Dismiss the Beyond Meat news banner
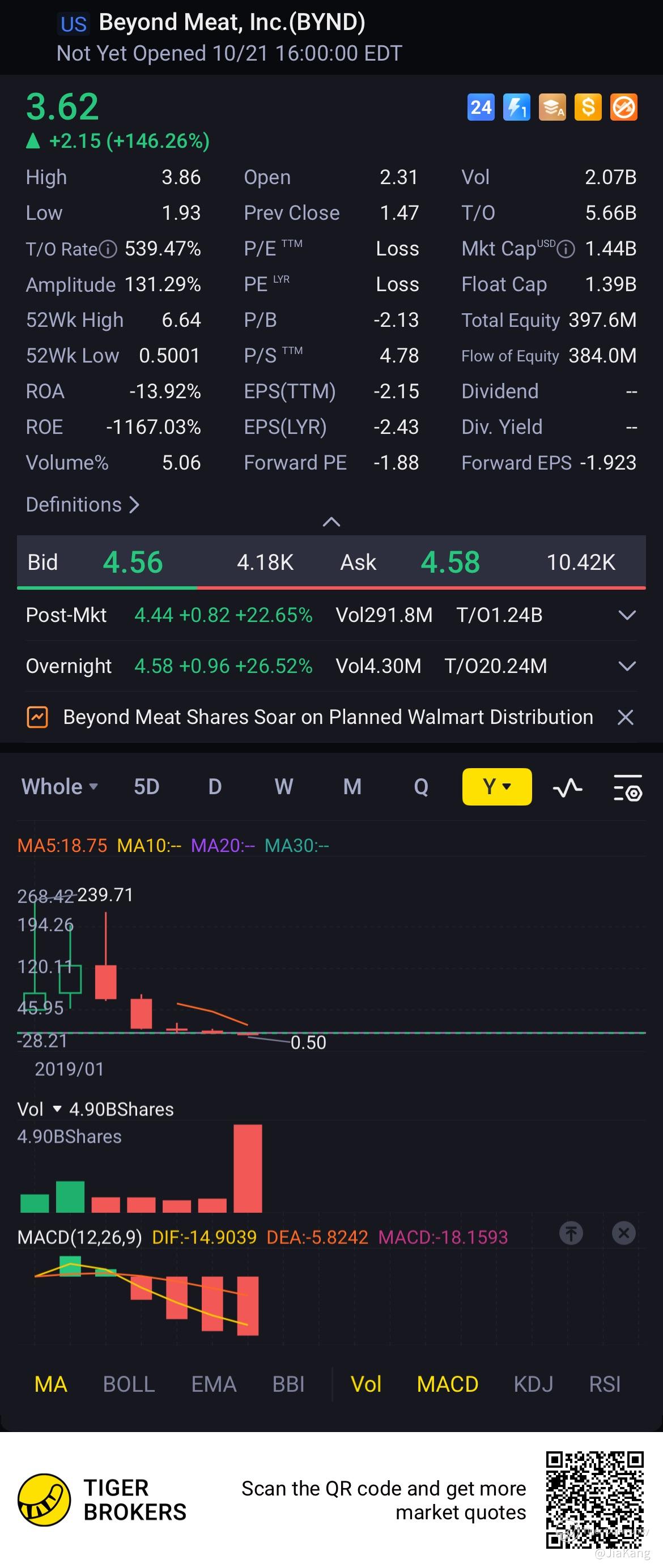This screenshot has height=1568, width=663. (x=625, y=718)
